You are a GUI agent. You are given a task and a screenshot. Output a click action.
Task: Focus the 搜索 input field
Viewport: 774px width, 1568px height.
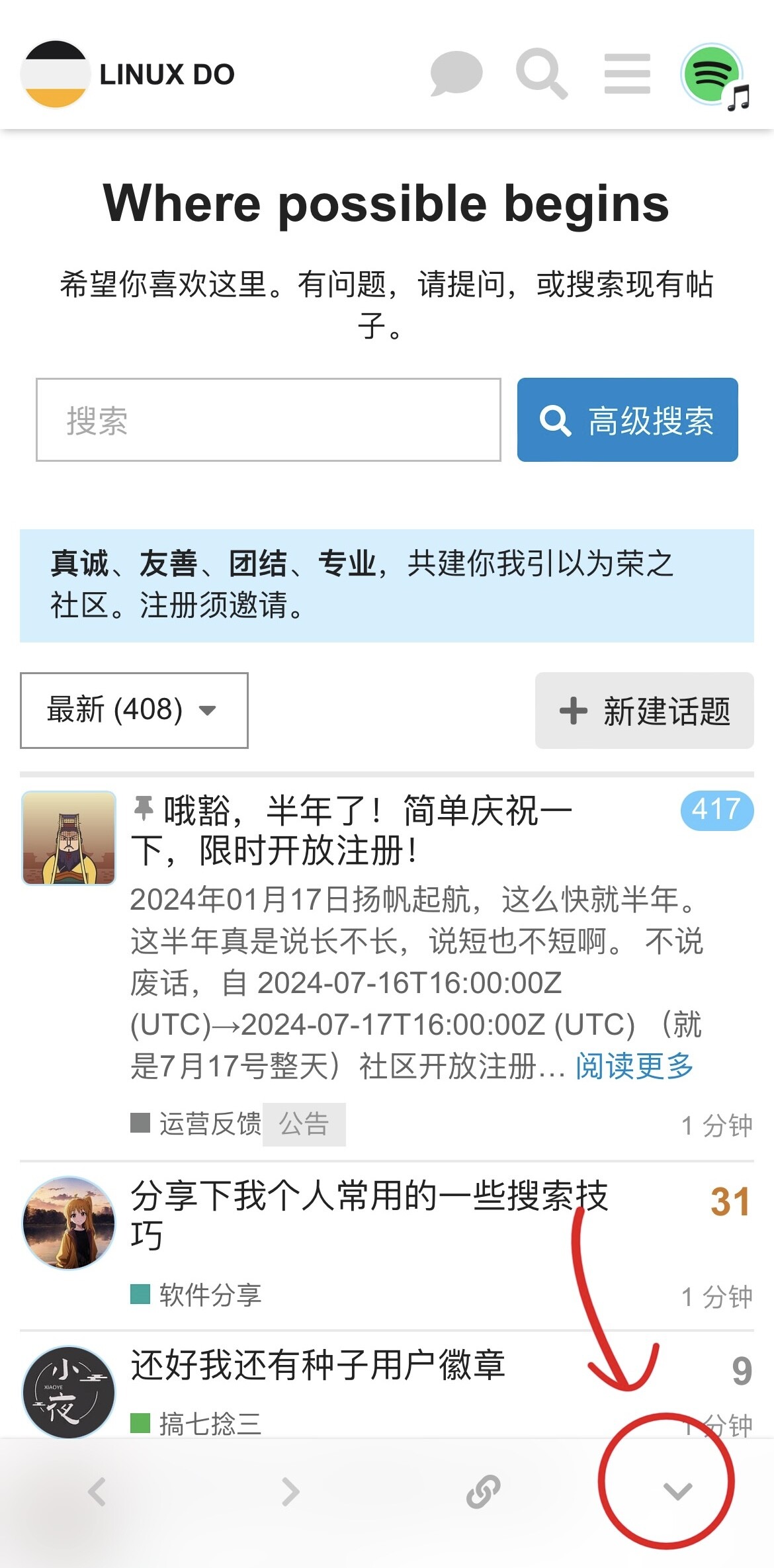269,419
